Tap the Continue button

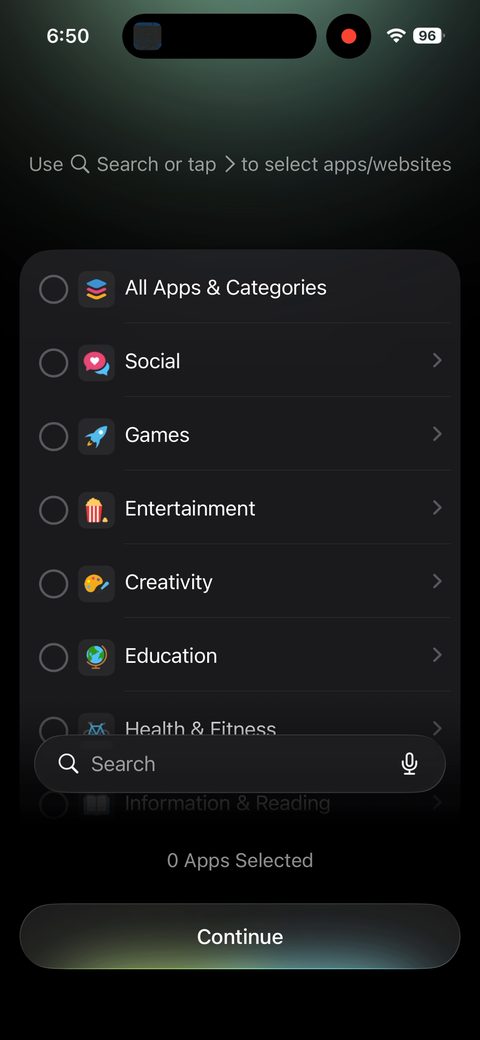(240, 937)
